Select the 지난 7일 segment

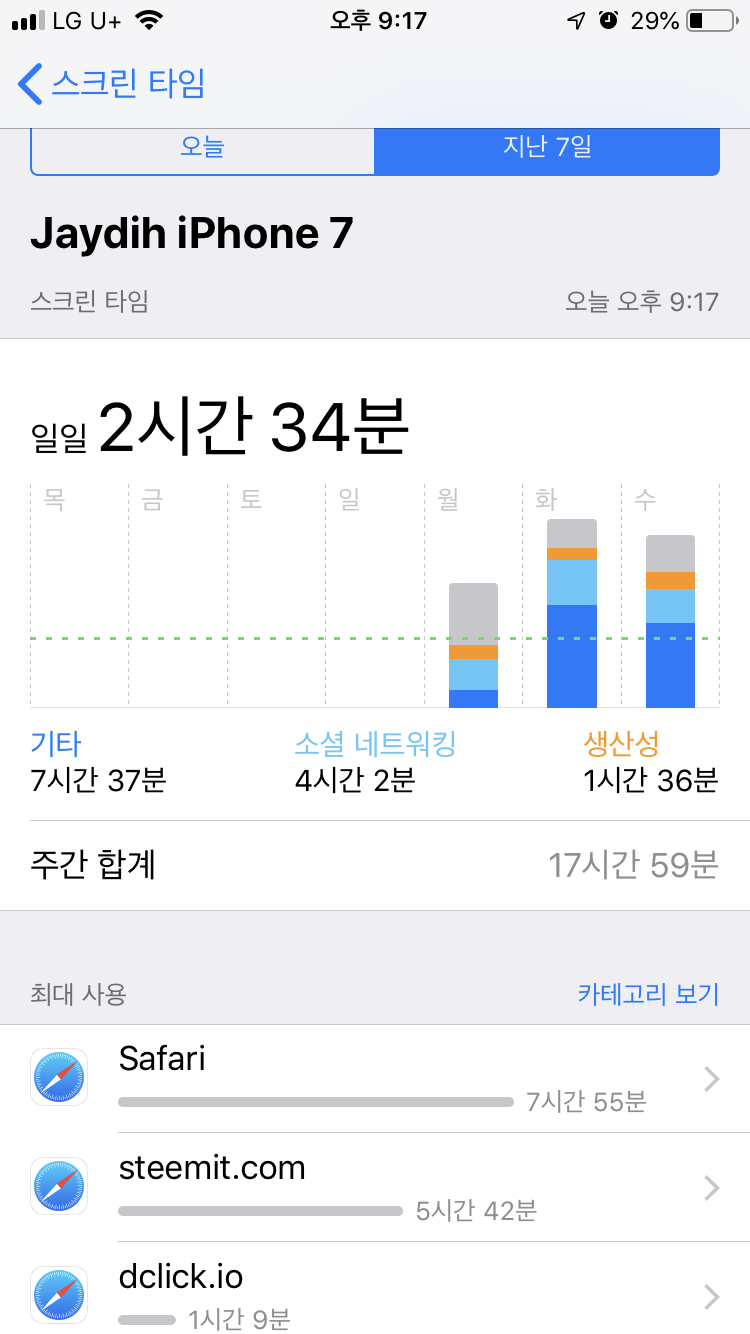coord(547,148)
